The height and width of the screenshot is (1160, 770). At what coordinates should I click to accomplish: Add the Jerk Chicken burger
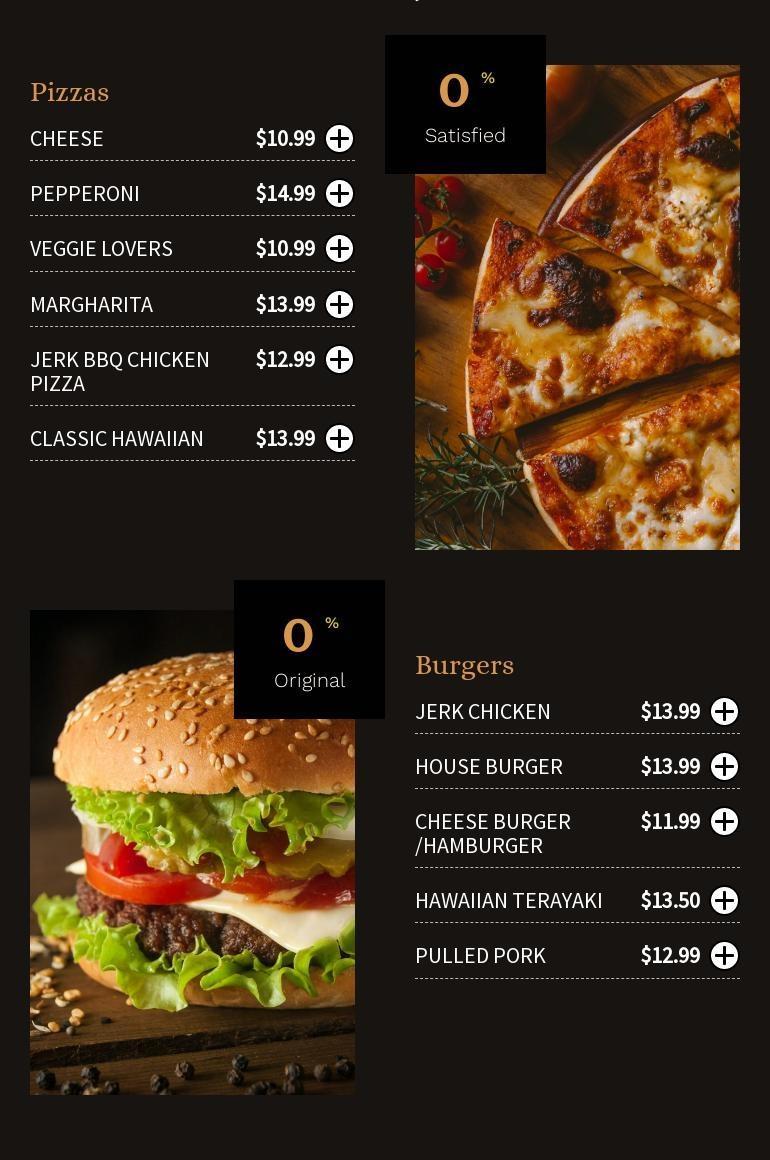coord(725,712)
